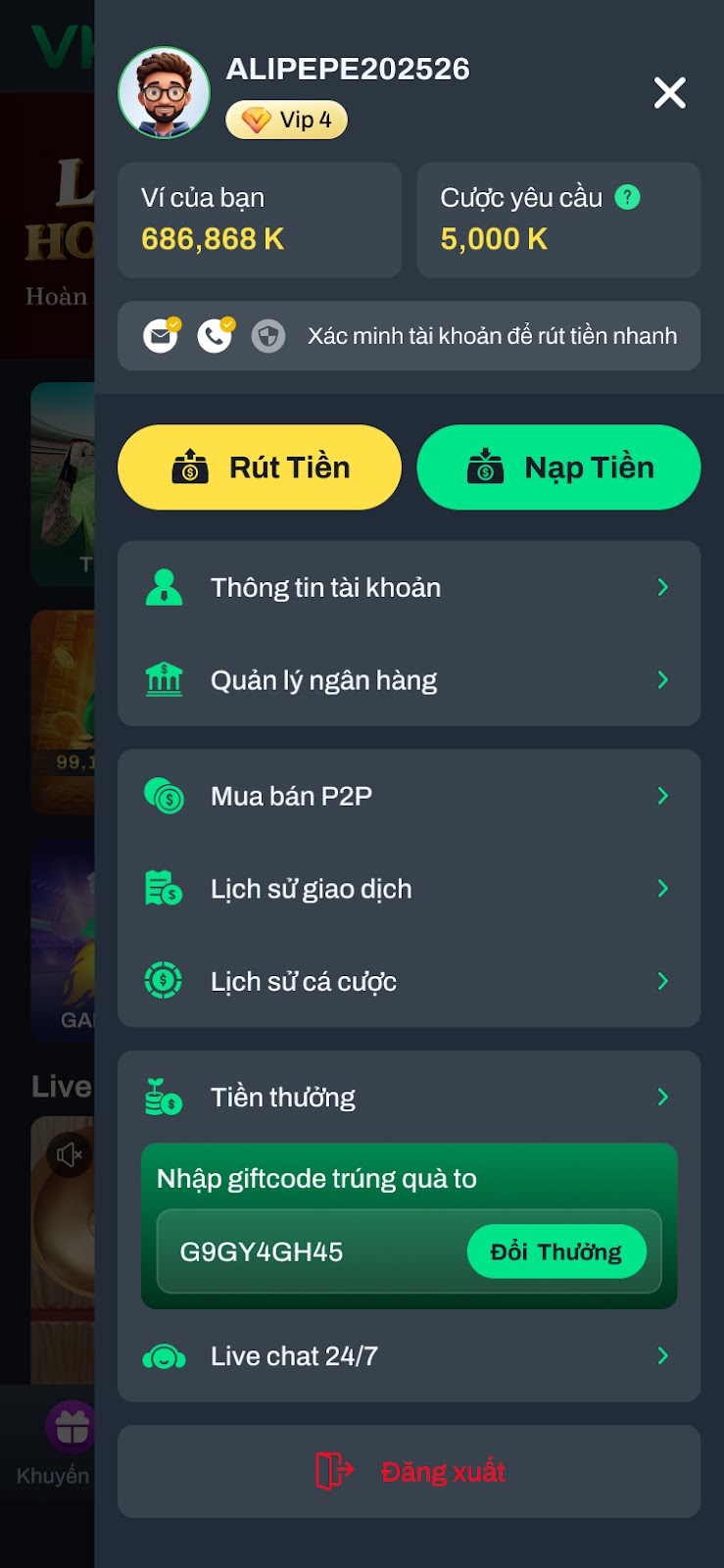Open account verification banner
The width and height of the screenshot is (724, 1568).
click(x=409, y=336)
